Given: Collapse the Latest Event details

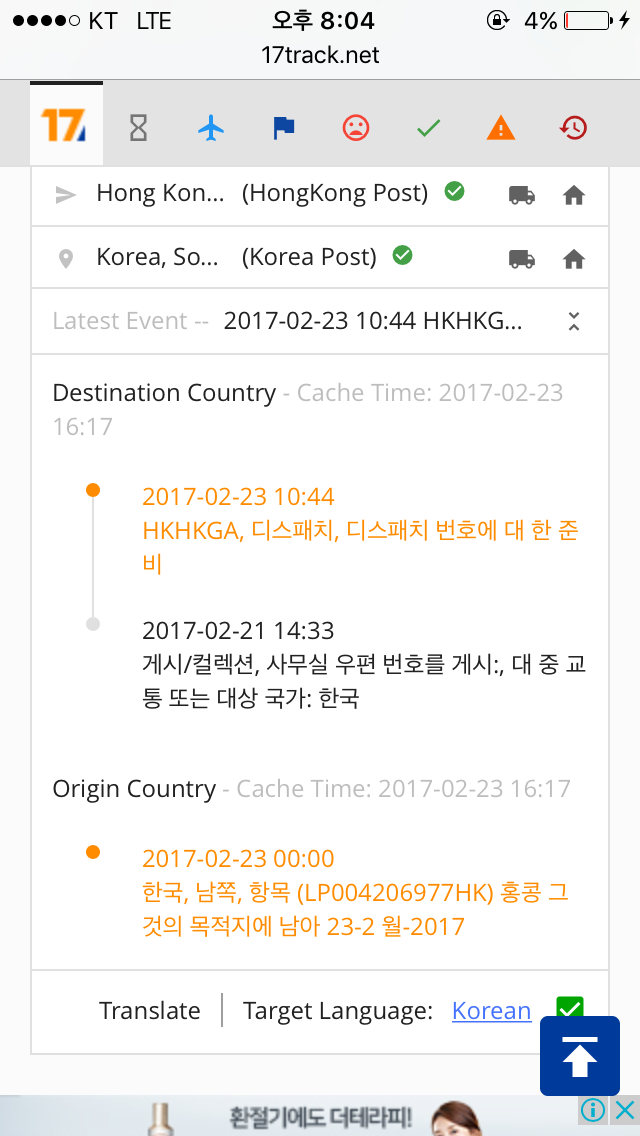Looking at the screenshot, I should (x=573, y=321).
